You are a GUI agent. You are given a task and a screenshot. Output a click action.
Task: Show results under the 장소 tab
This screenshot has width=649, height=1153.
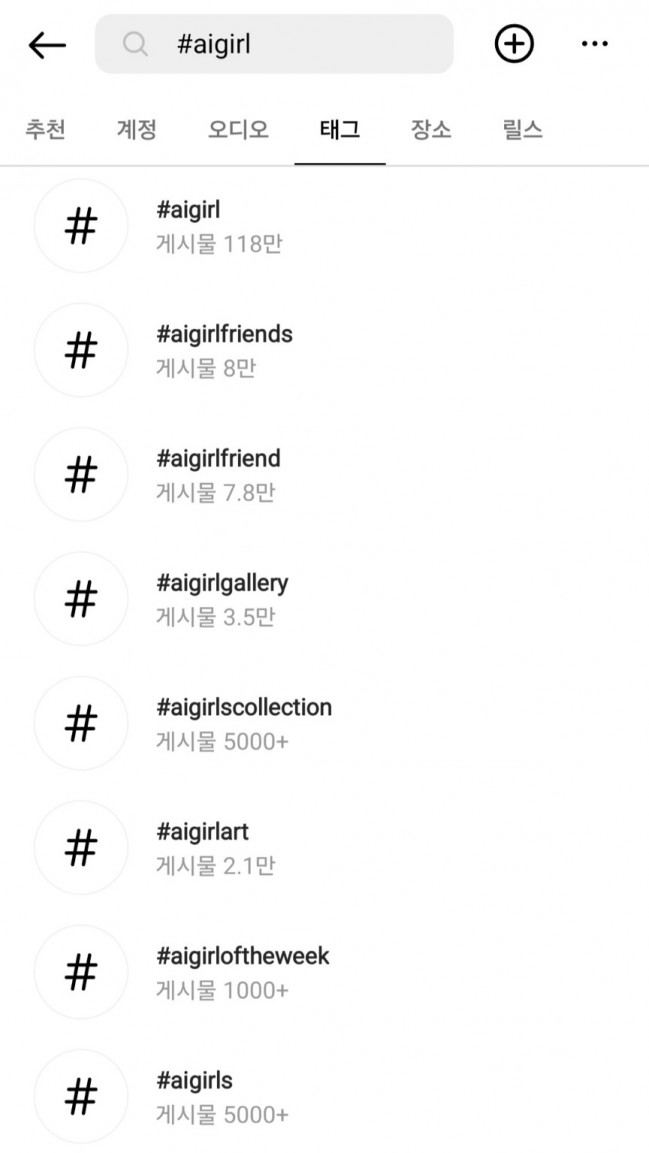click(x=431, y=130)
